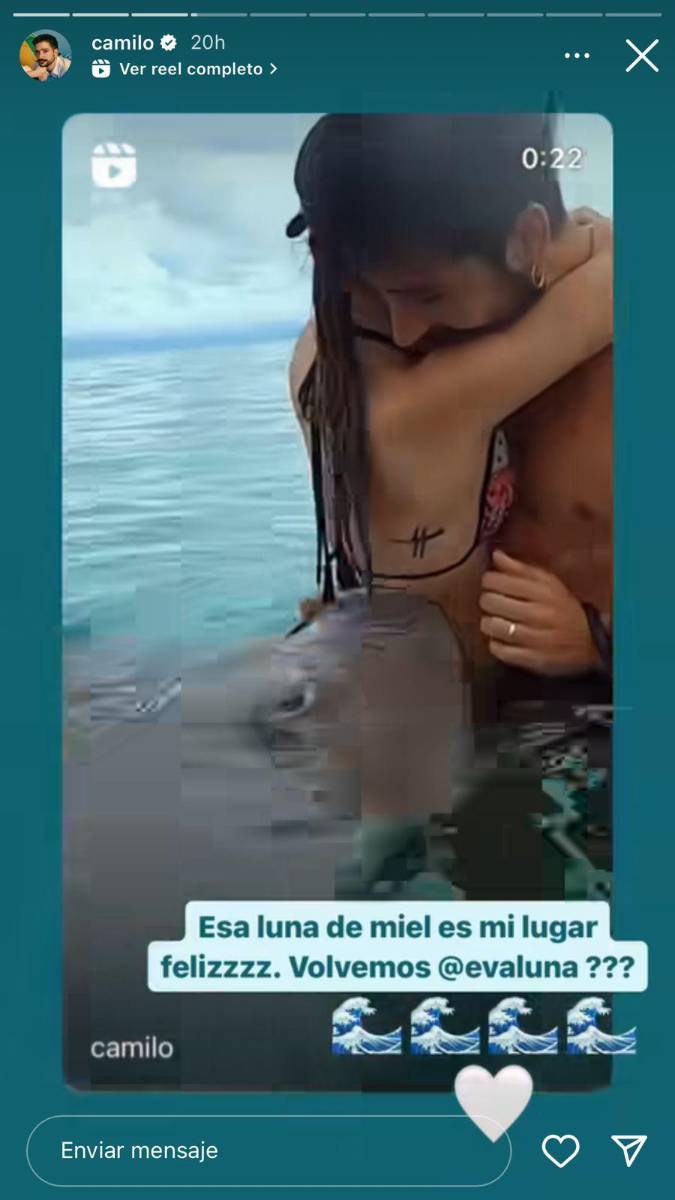Open the three-dot story options menu
675x1200 pixels.
point(577,56)
